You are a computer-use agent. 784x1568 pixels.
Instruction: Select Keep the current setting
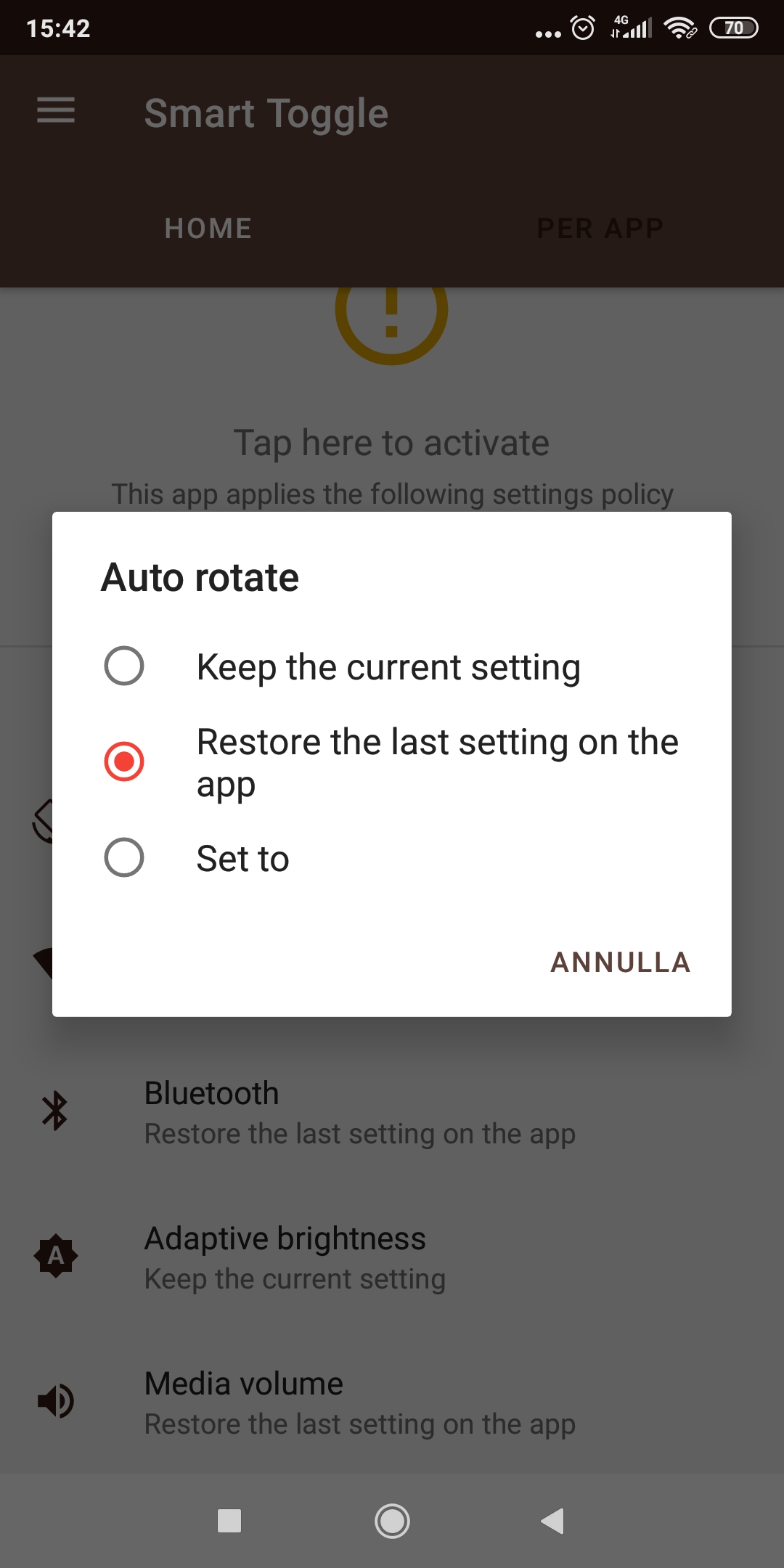click(391, 666)
